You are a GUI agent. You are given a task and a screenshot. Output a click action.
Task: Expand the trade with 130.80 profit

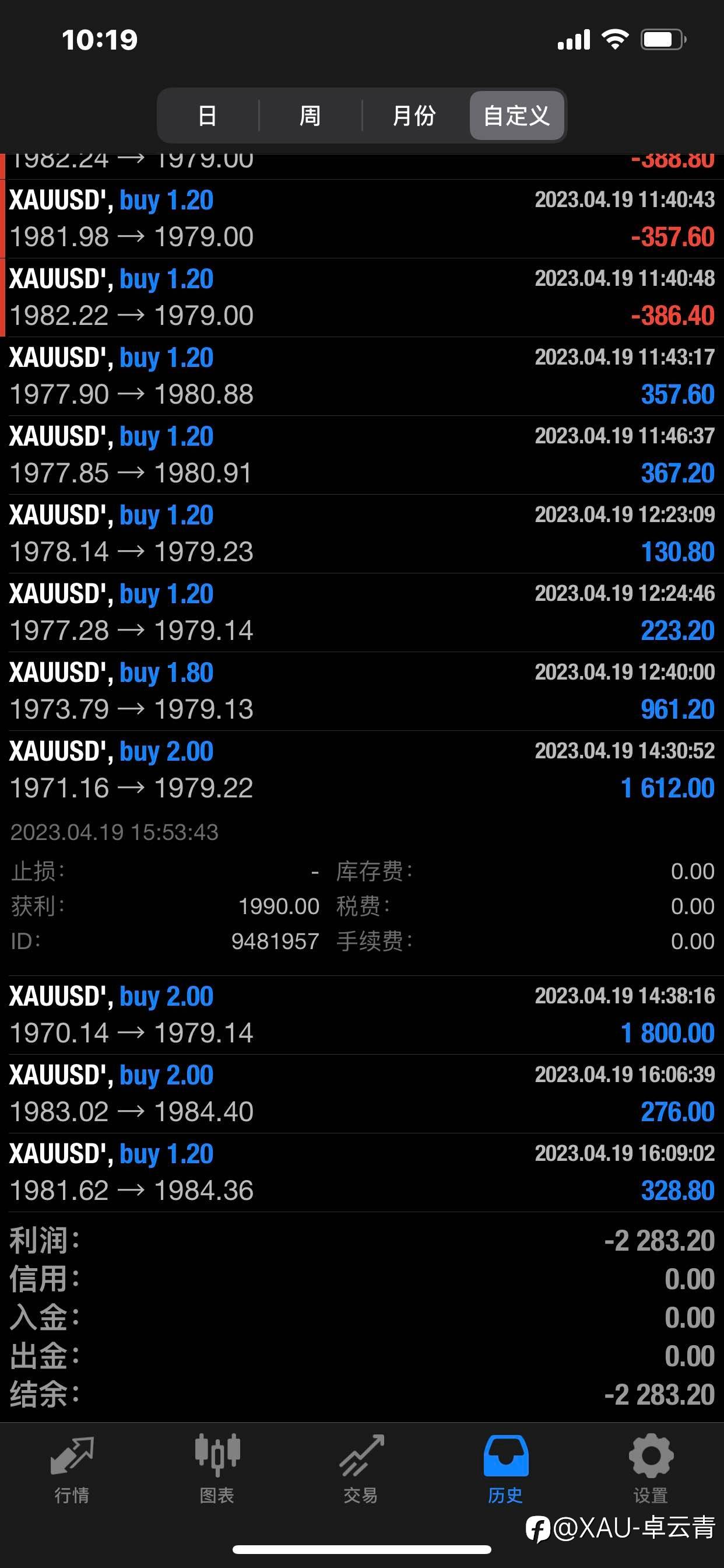362,534
